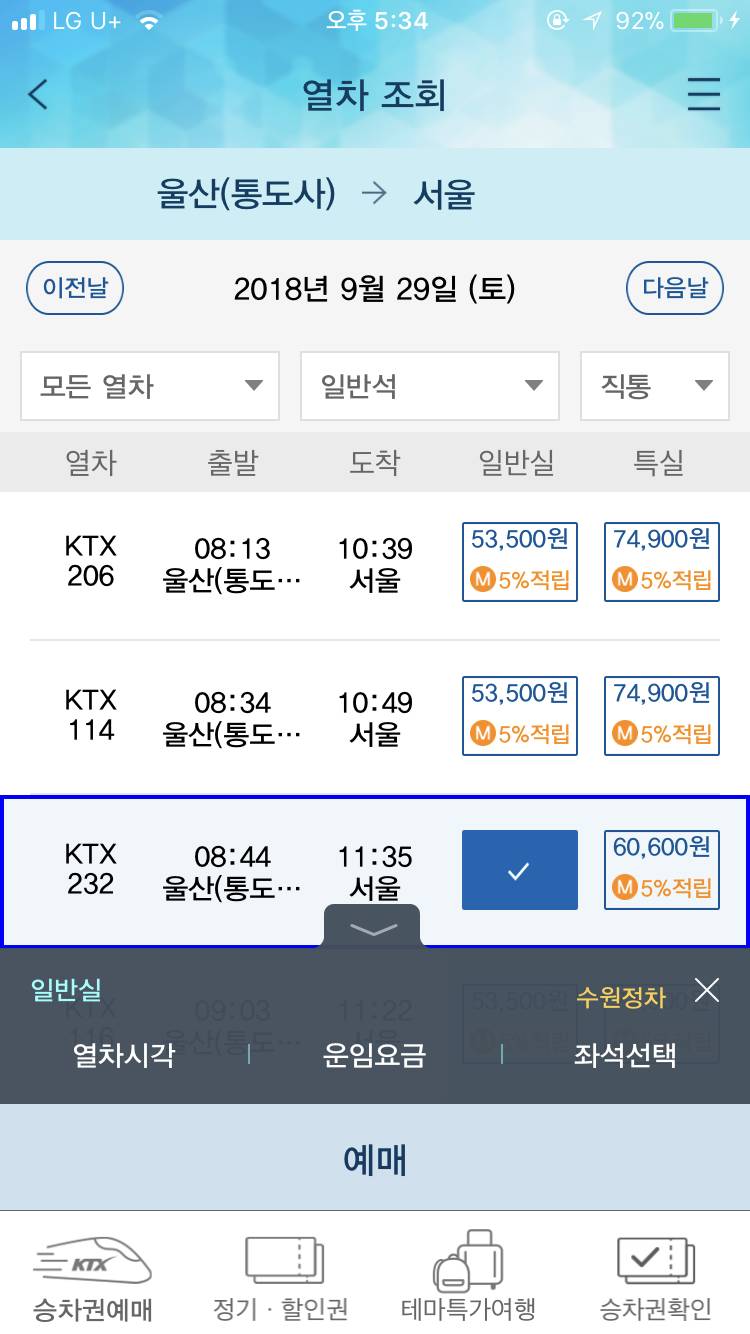
Task: Open the hamburger menu at top right
Action: (704, 94)
